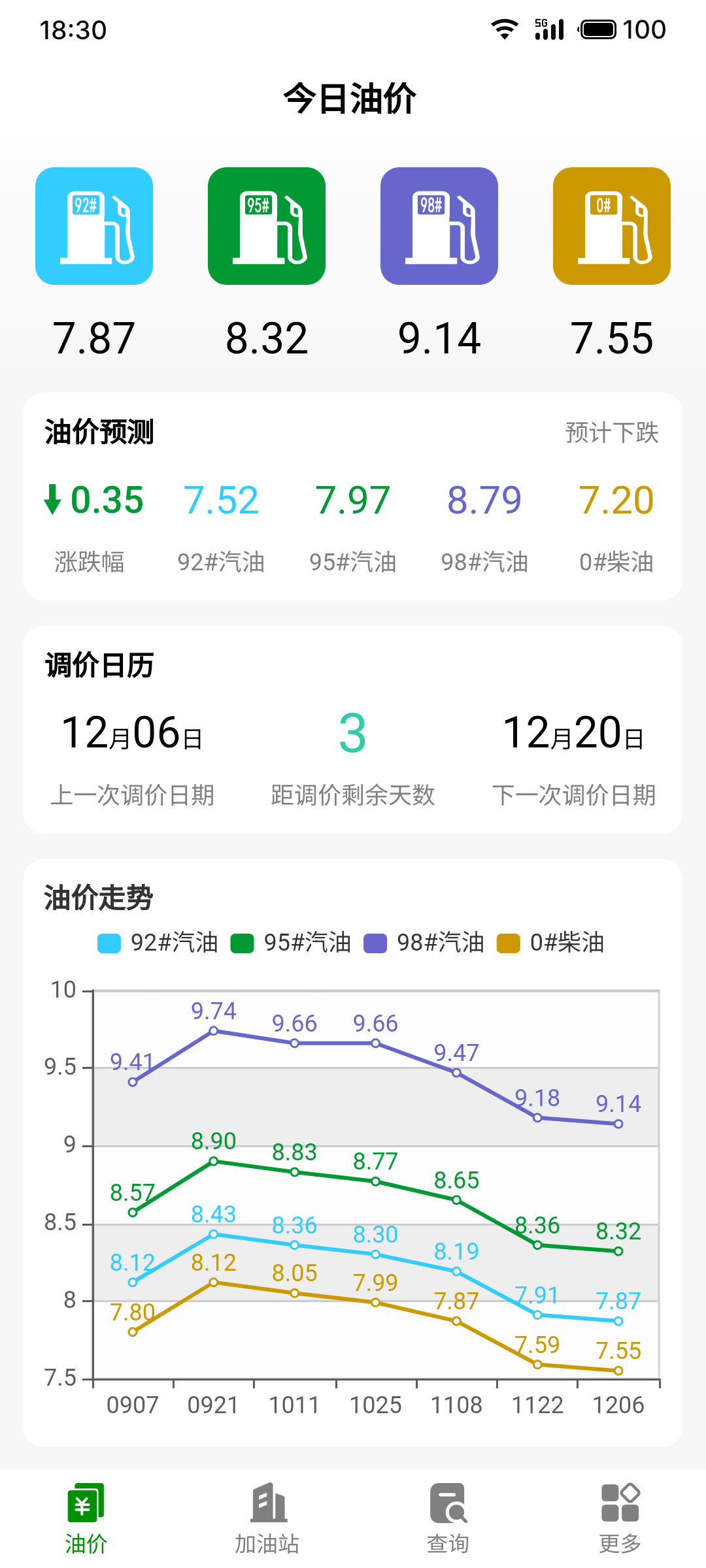The image size is (706, 1568).
Task: Open the 查询 tab
Action: pos(448,1519)
